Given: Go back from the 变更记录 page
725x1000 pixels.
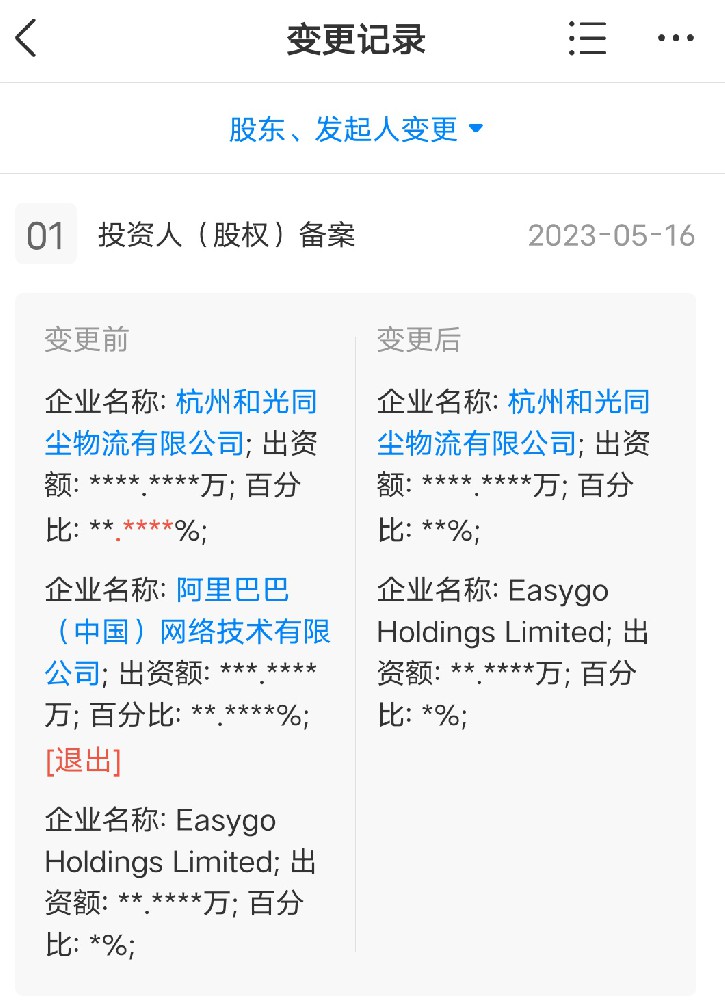Looking at the screenshot, I should [x=27, y=40].
